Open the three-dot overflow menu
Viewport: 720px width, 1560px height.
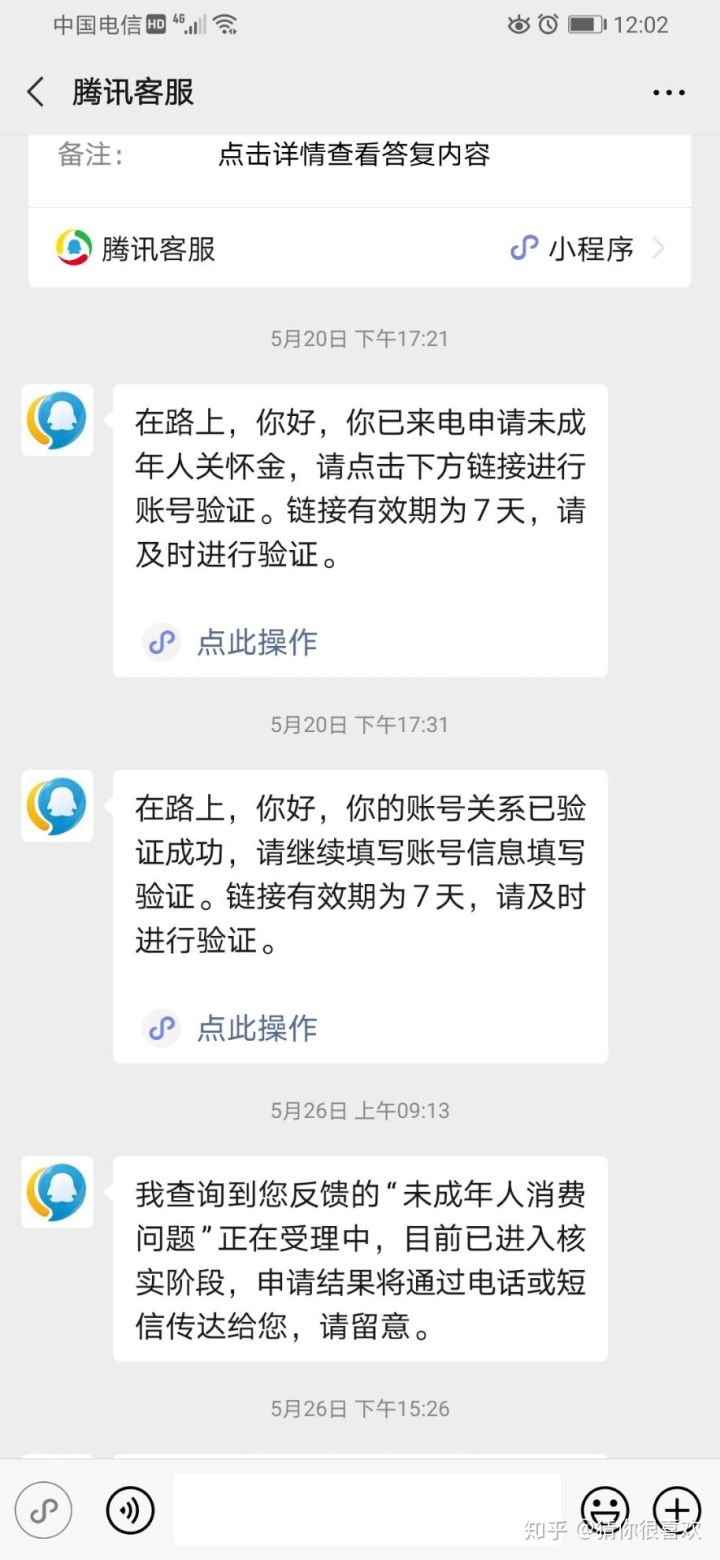(668, 92)
